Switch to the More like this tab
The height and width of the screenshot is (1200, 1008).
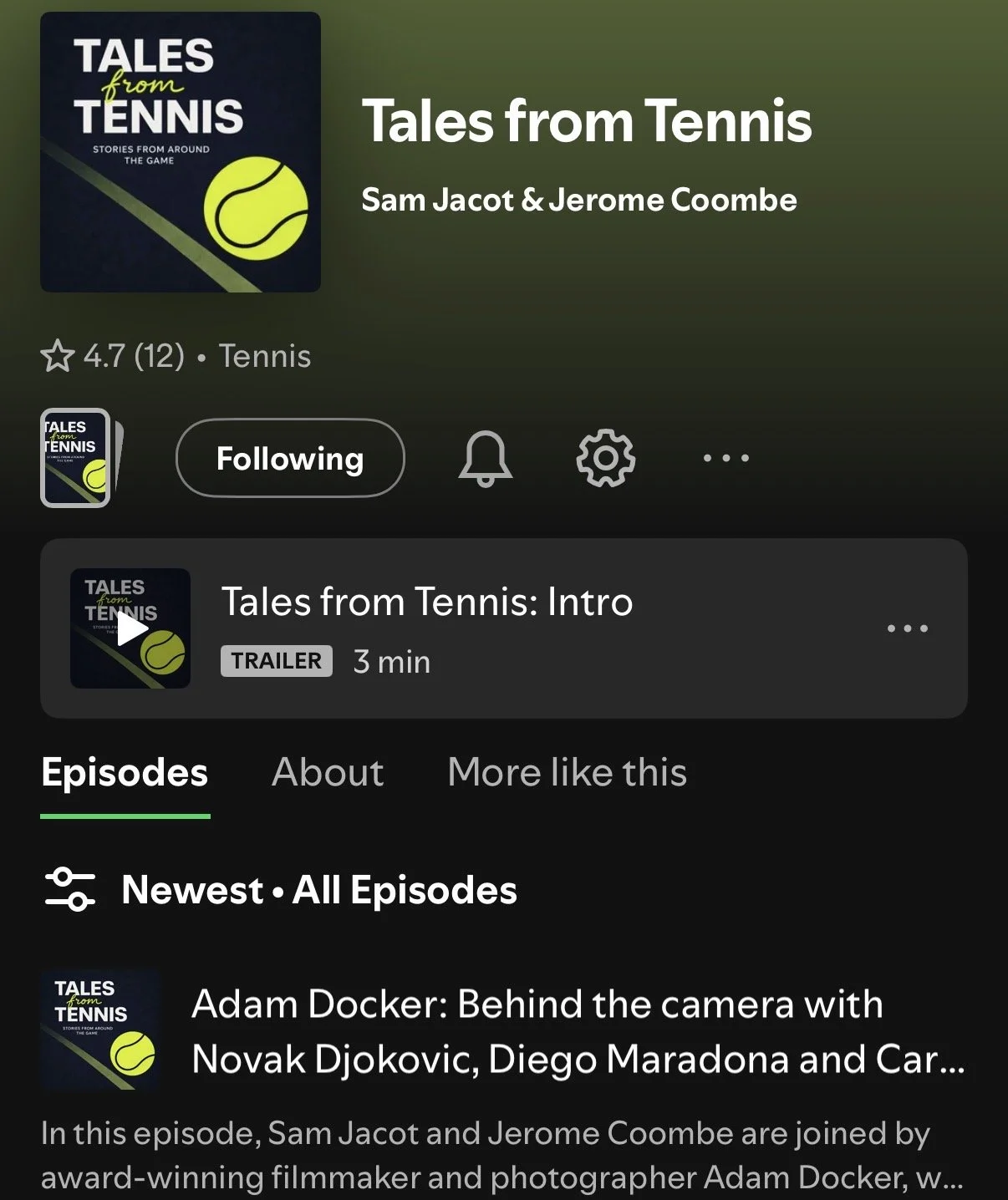click(567, 772)
